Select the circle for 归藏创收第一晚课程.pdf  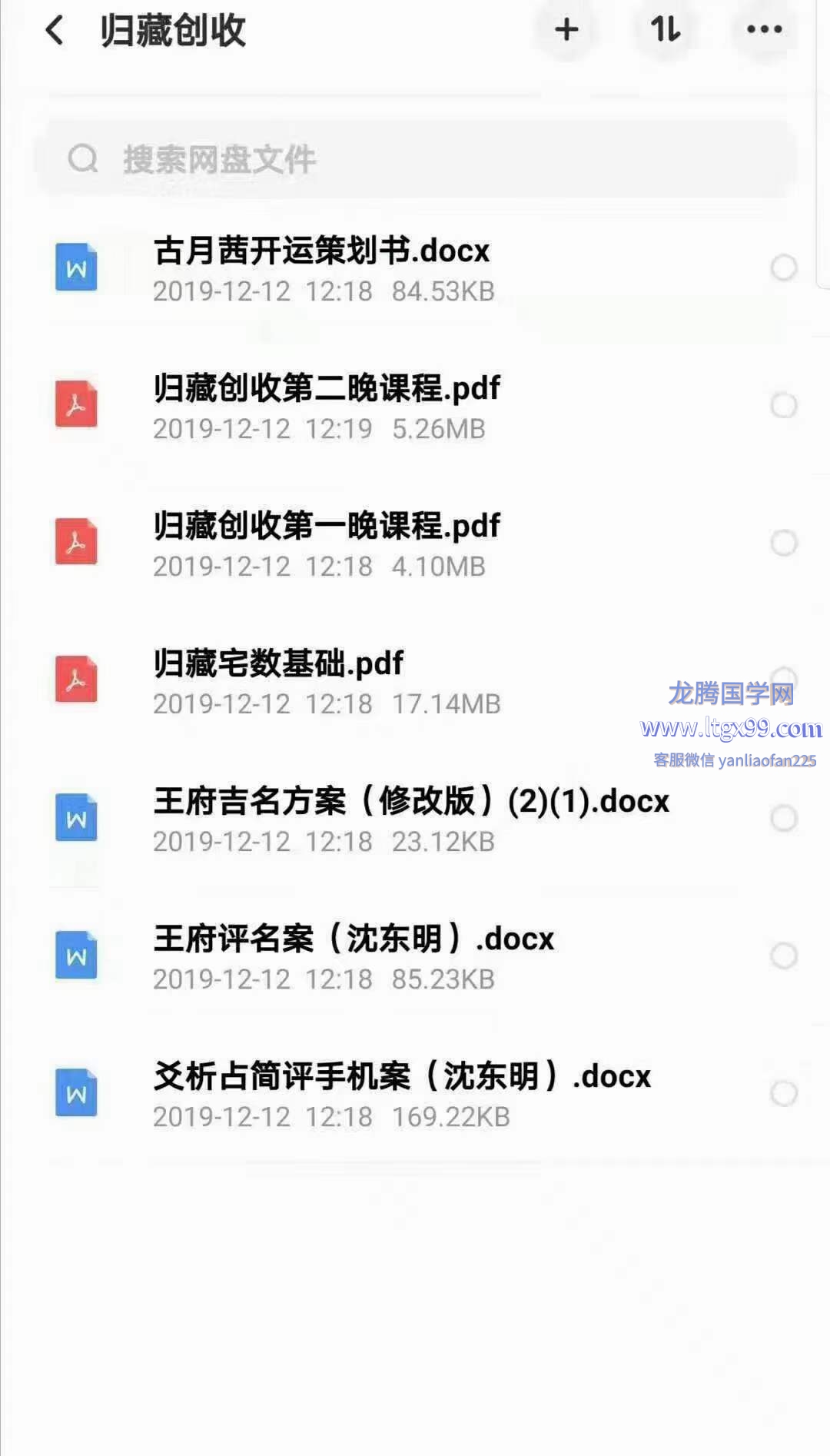point(784,544)
